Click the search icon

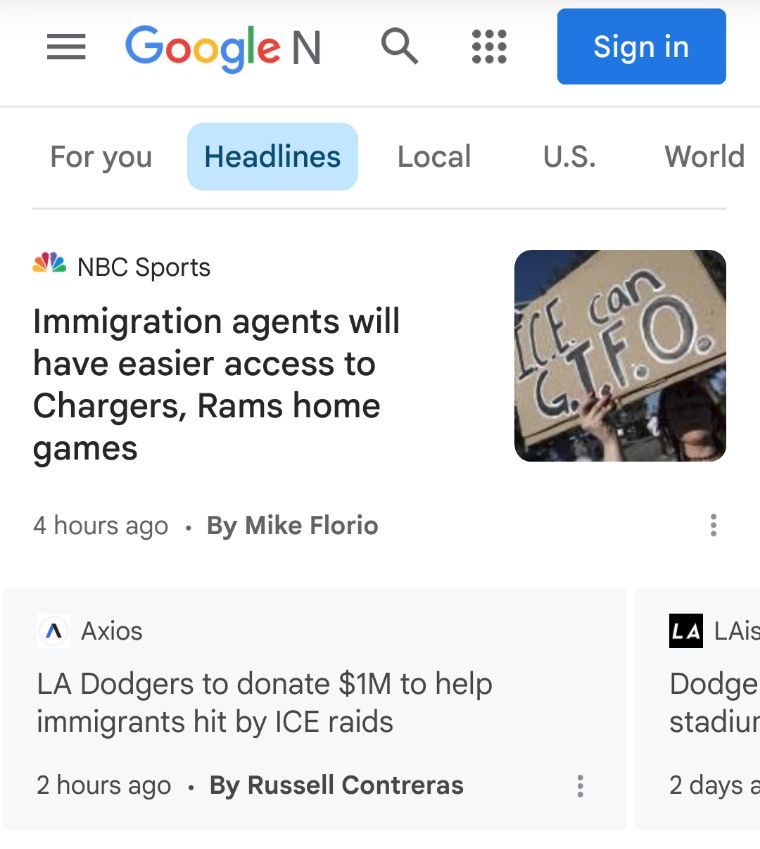coord(399,46)
